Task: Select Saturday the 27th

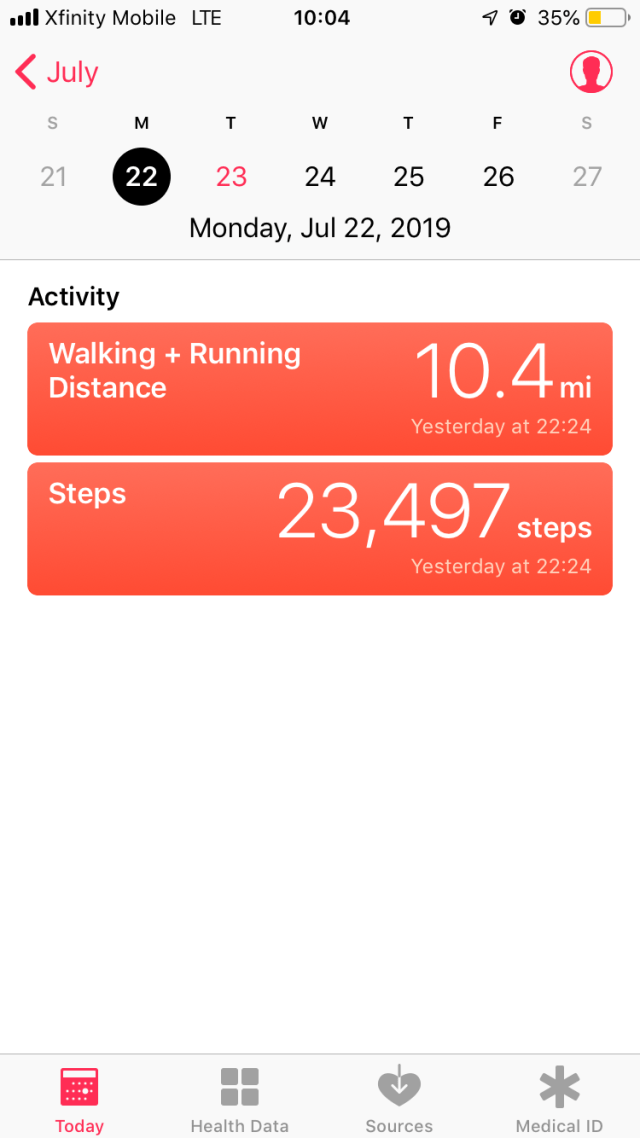Action: coord(587,177)
